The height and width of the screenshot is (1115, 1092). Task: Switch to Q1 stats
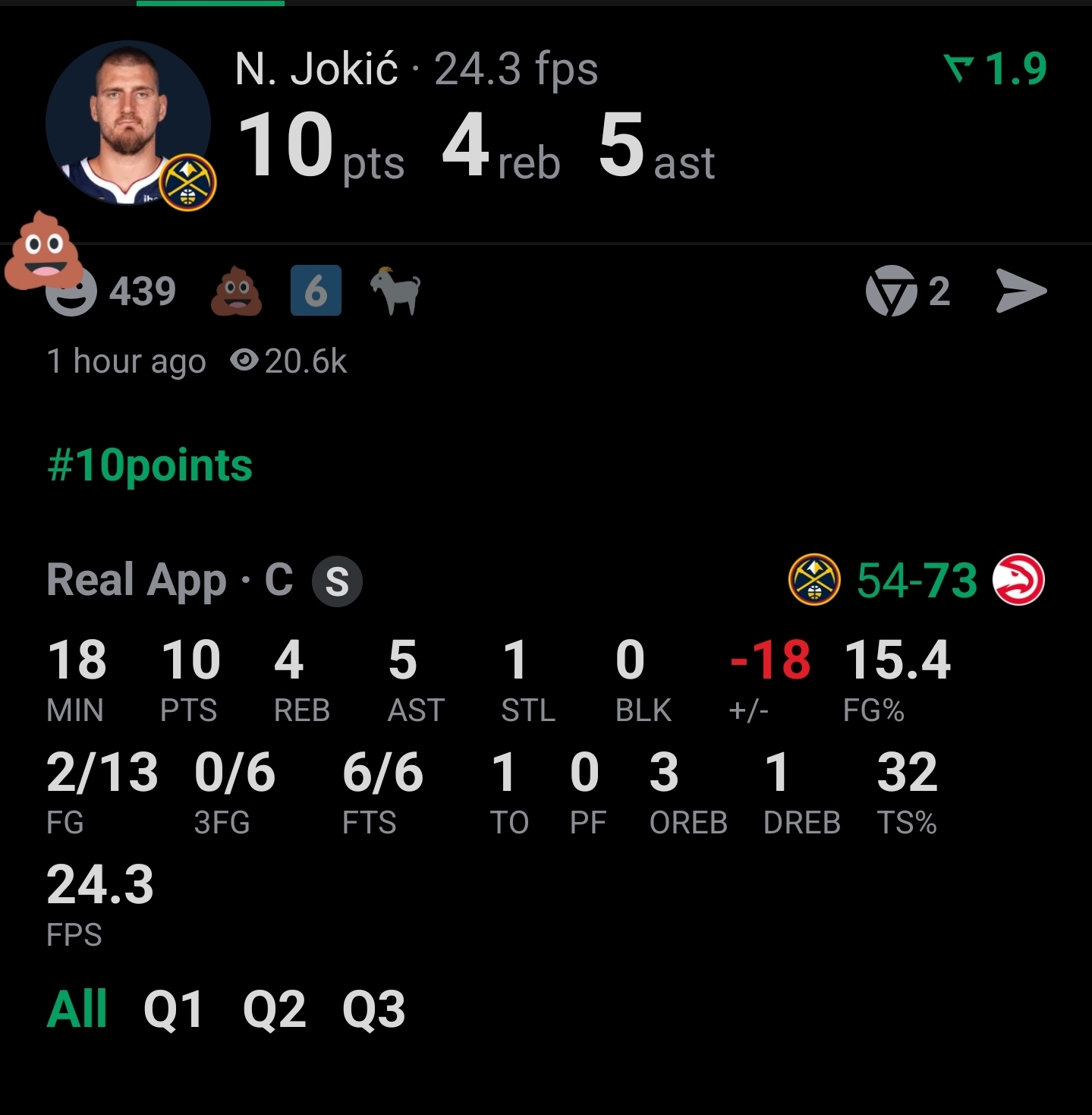tap(174, 1009)
